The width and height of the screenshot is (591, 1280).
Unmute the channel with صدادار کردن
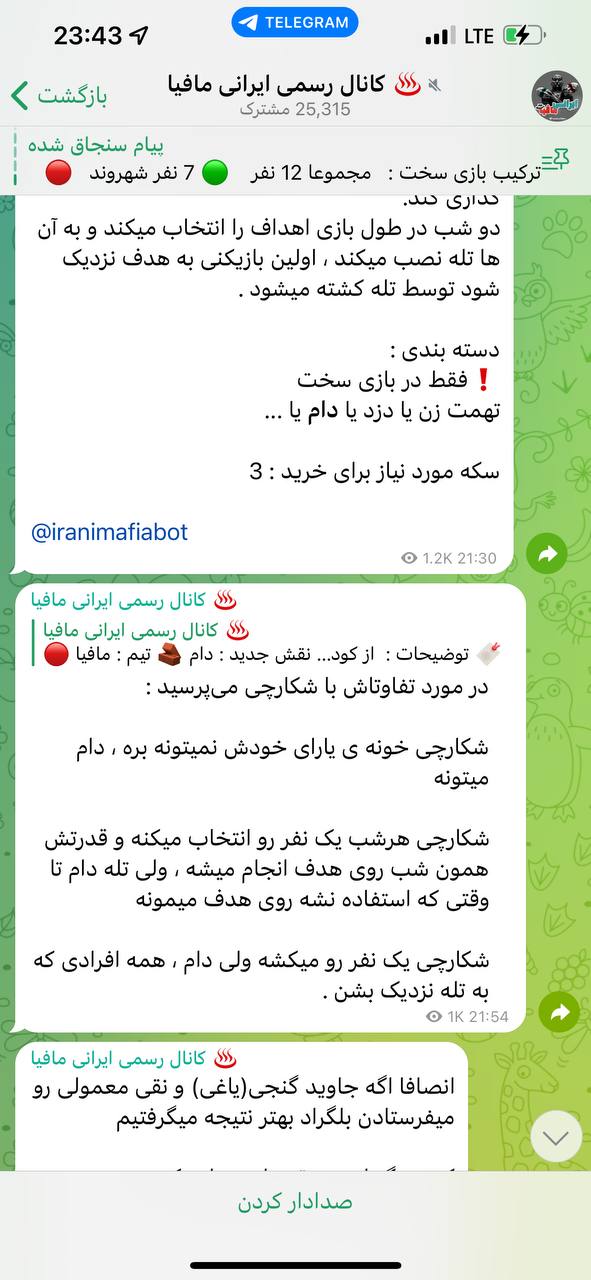coord(295,1202)
